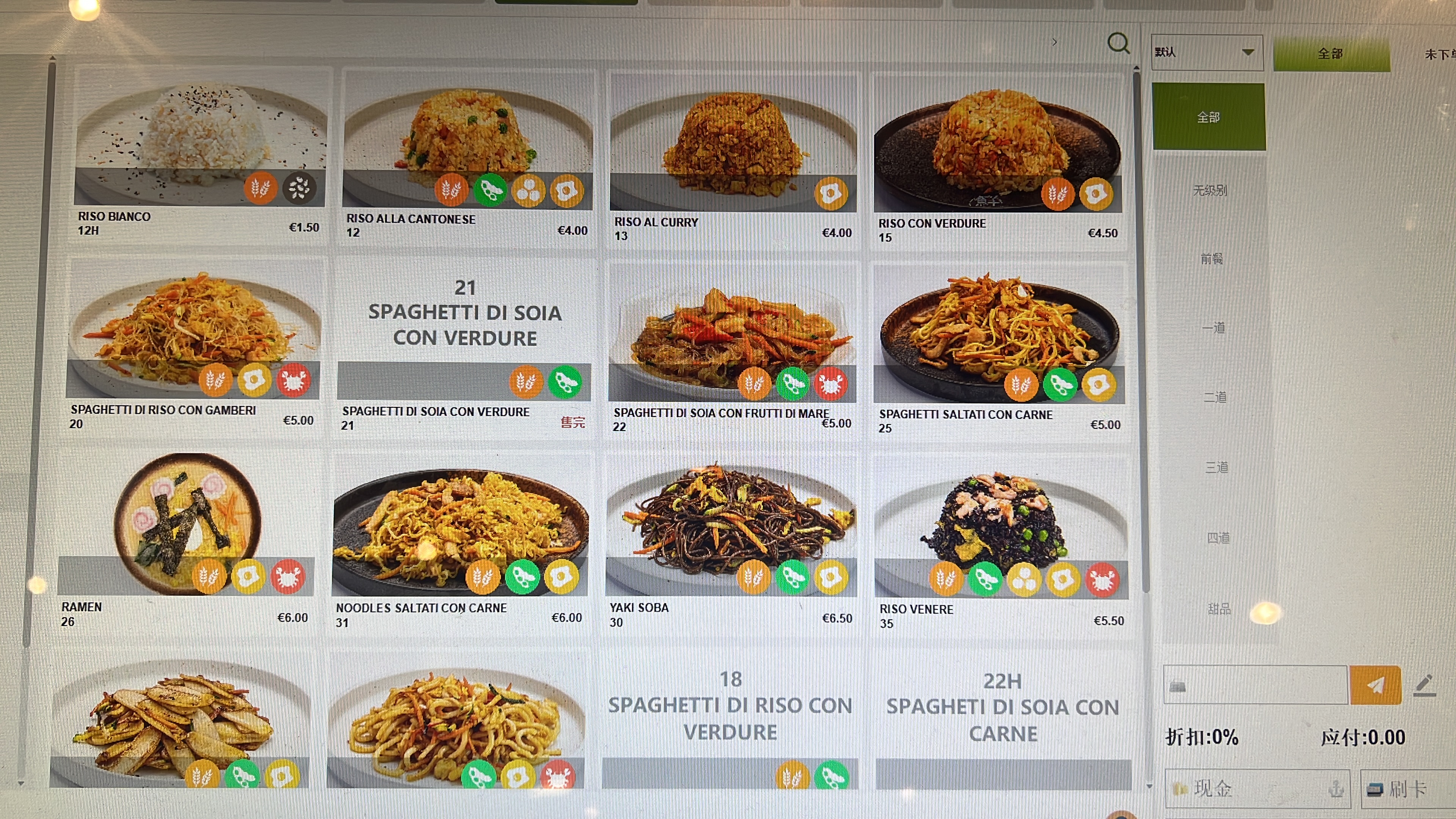Switch to the 前餐 category

1211,259
